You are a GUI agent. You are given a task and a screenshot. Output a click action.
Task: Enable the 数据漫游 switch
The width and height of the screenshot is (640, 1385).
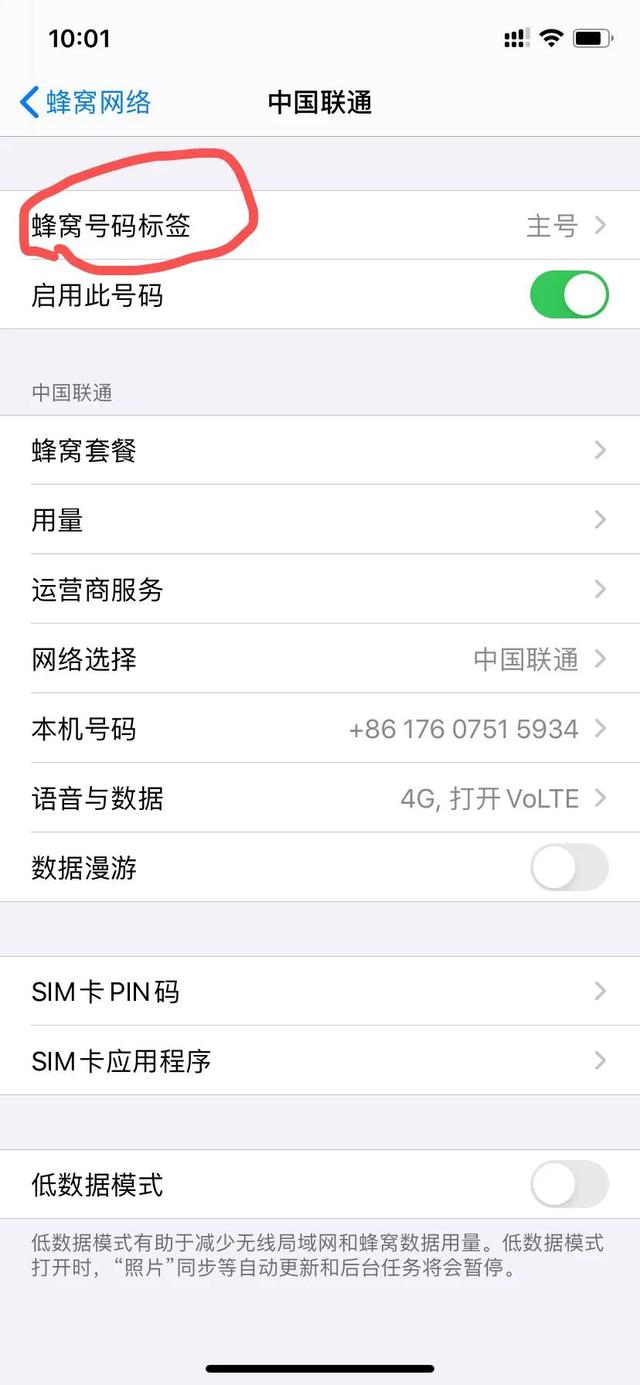[x=569, y=867]
